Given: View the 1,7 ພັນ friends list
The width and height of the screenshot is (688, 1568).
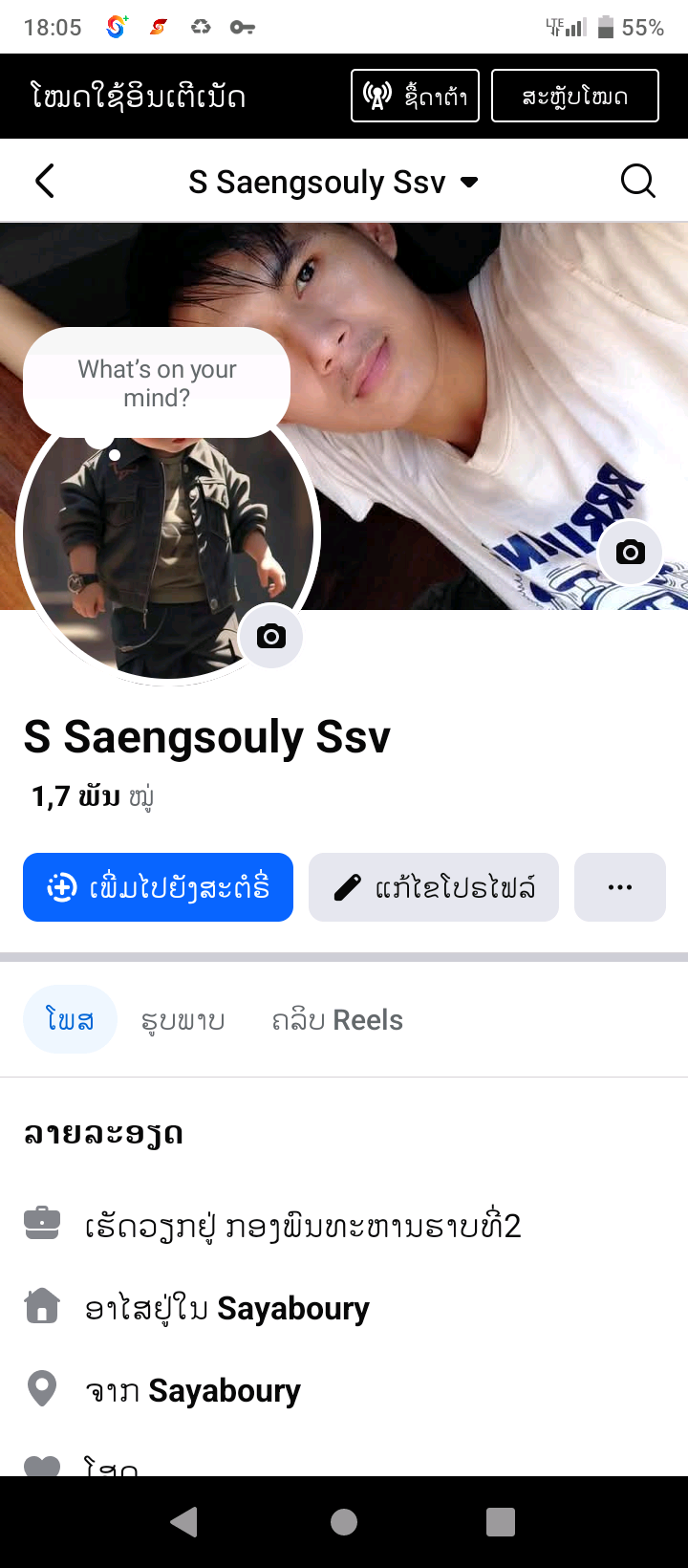Looking at the screenshot, I should click(93, 795).
